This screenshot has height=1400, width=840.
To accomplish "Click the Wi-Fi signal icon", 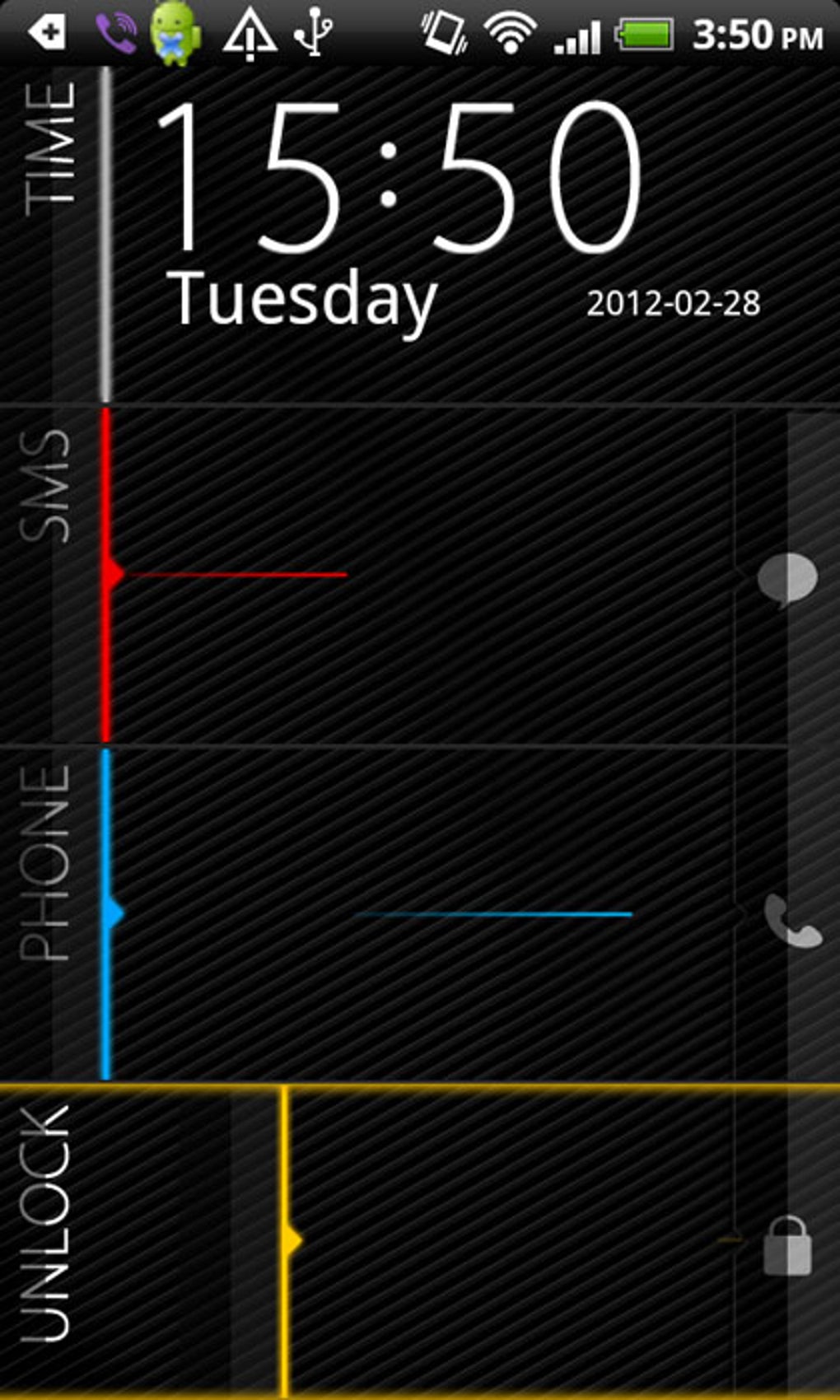I will pyautogui.click(x=511, y=35).
